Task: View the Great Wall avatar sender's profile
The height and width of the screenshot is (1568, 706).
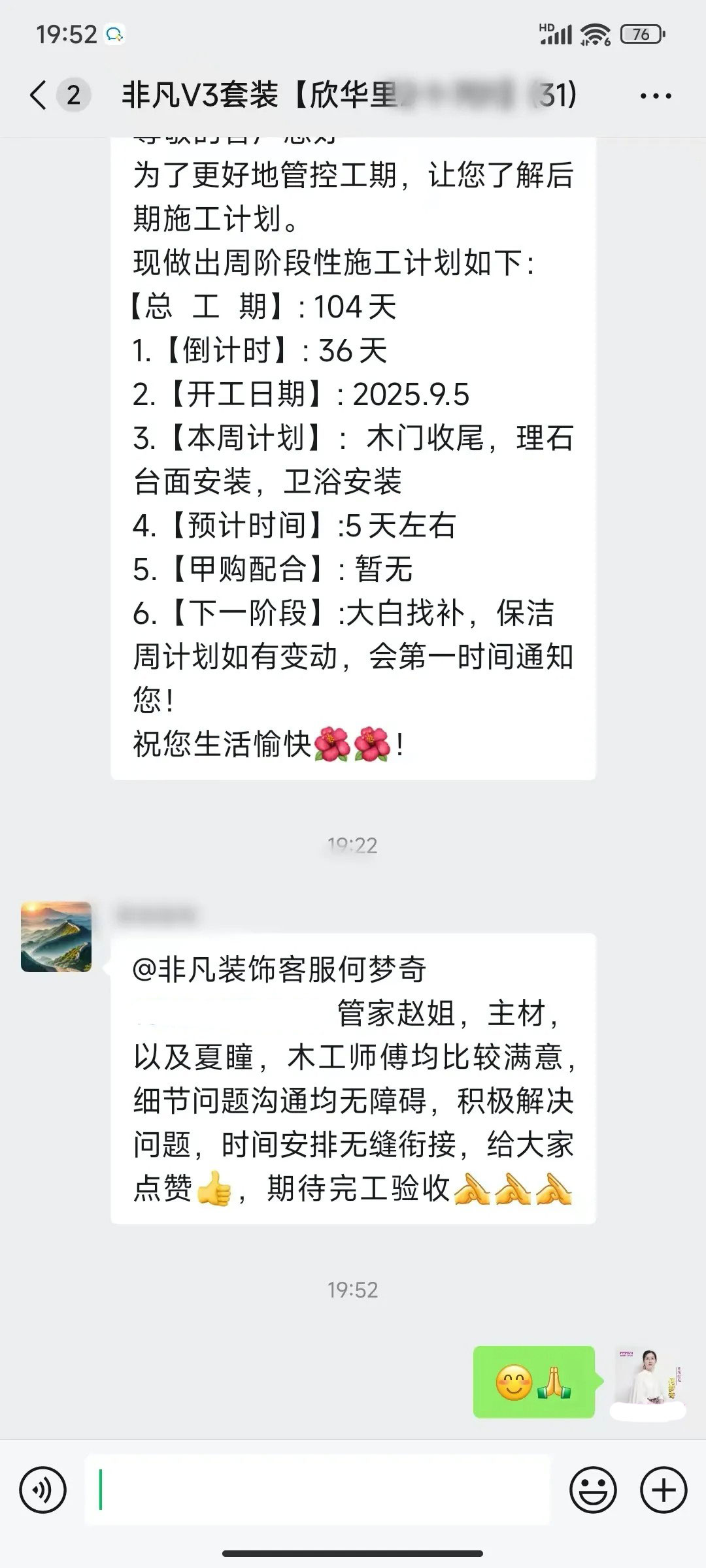Action: pyautogui.click(x=56, y=936)
